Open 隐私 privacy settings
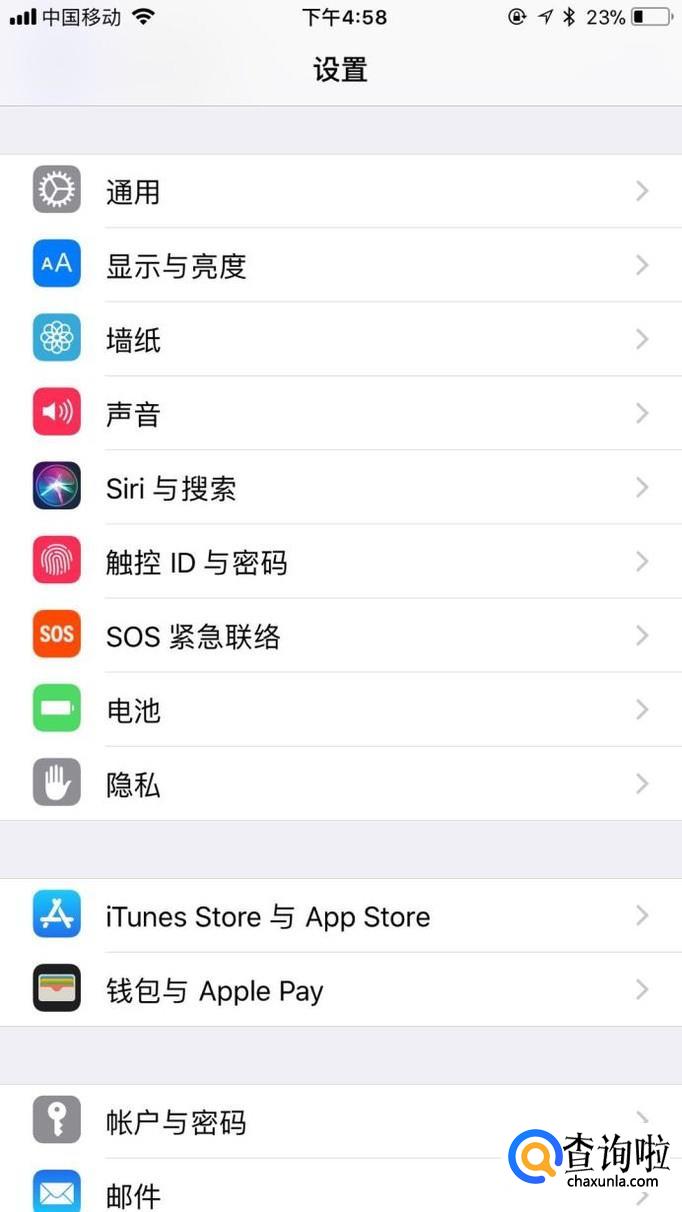Image resolution: width=682 pixels, height=1212 pixels. point(340,784)
